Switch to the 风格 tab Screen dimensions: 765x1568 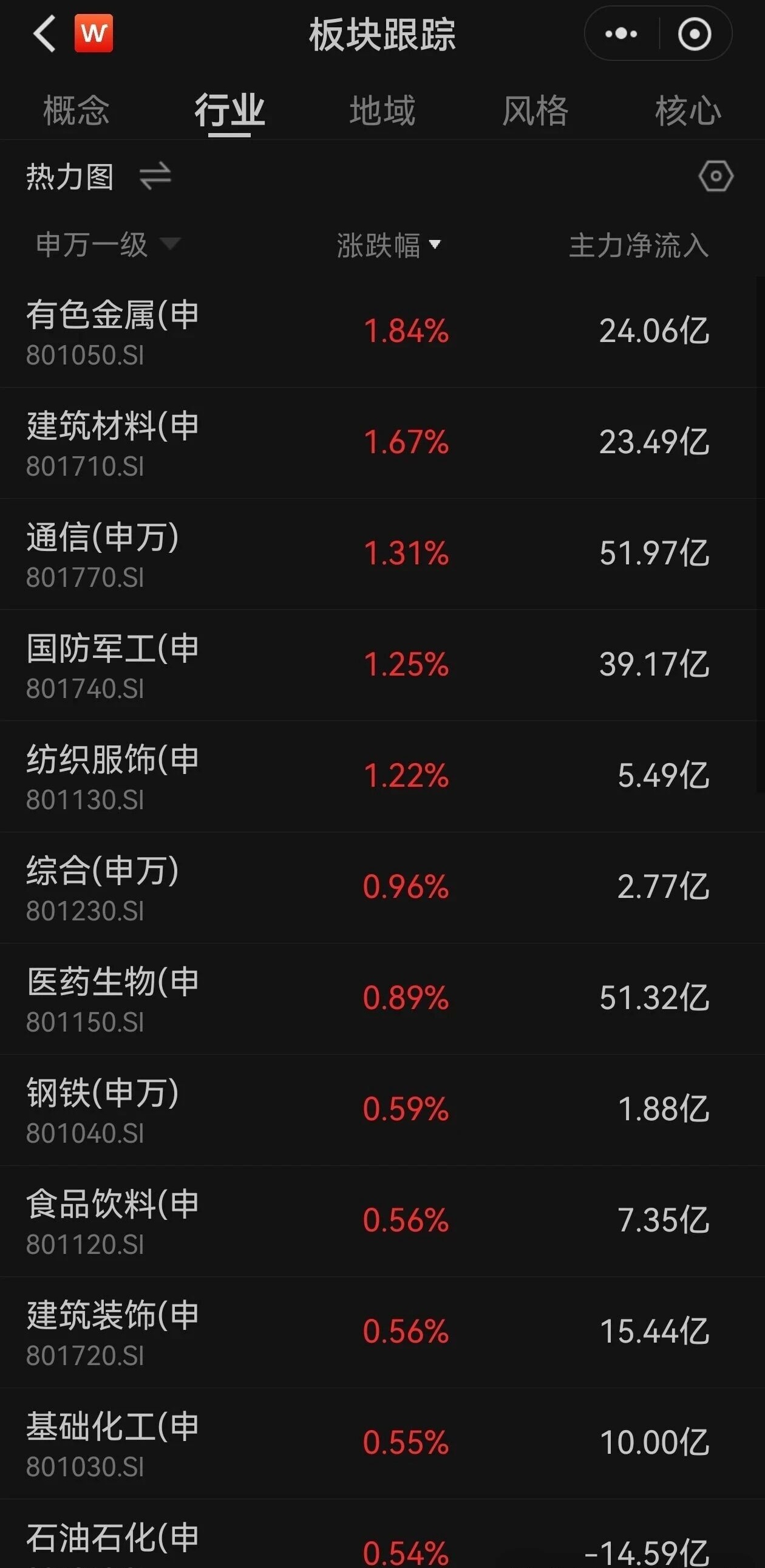point(535,111)
